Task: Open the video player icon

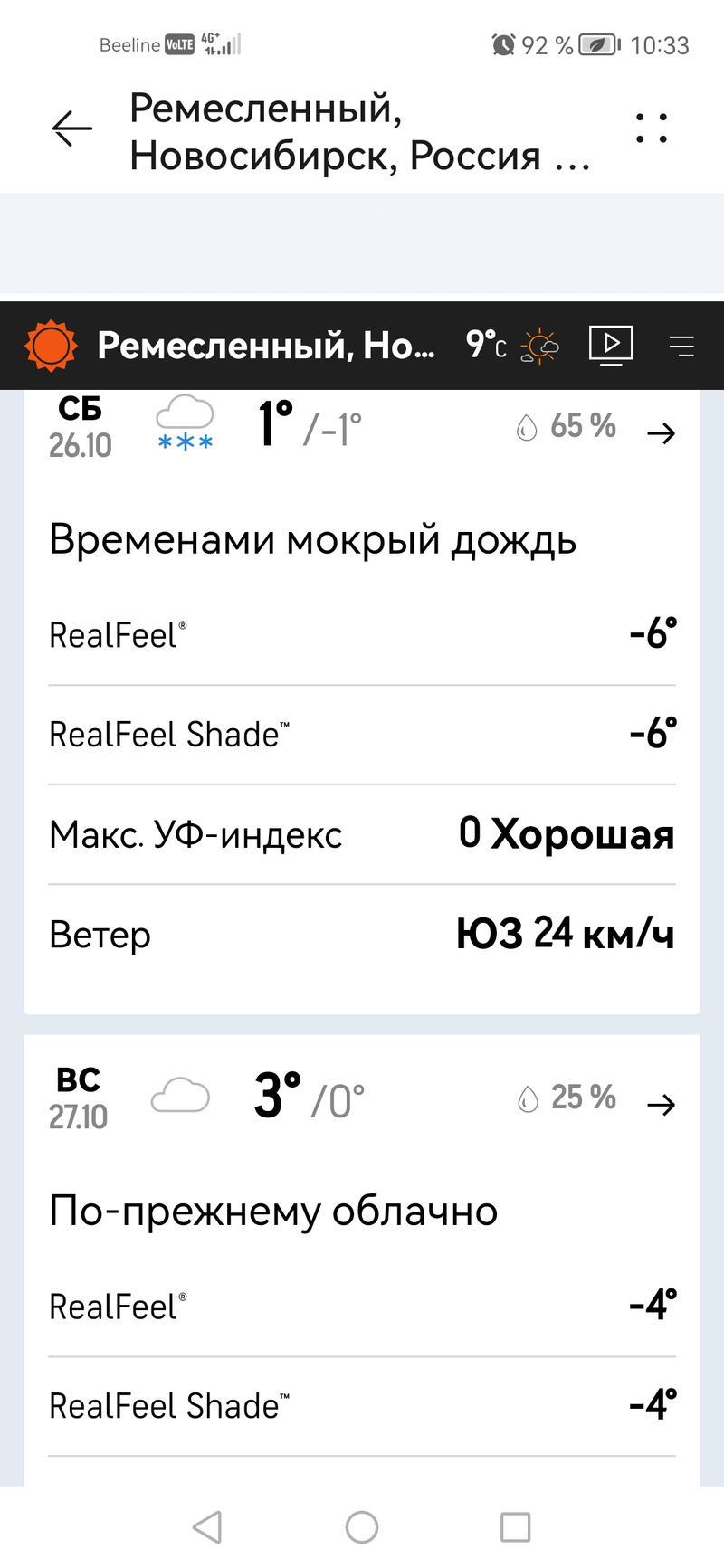Action: click(611, 346)
